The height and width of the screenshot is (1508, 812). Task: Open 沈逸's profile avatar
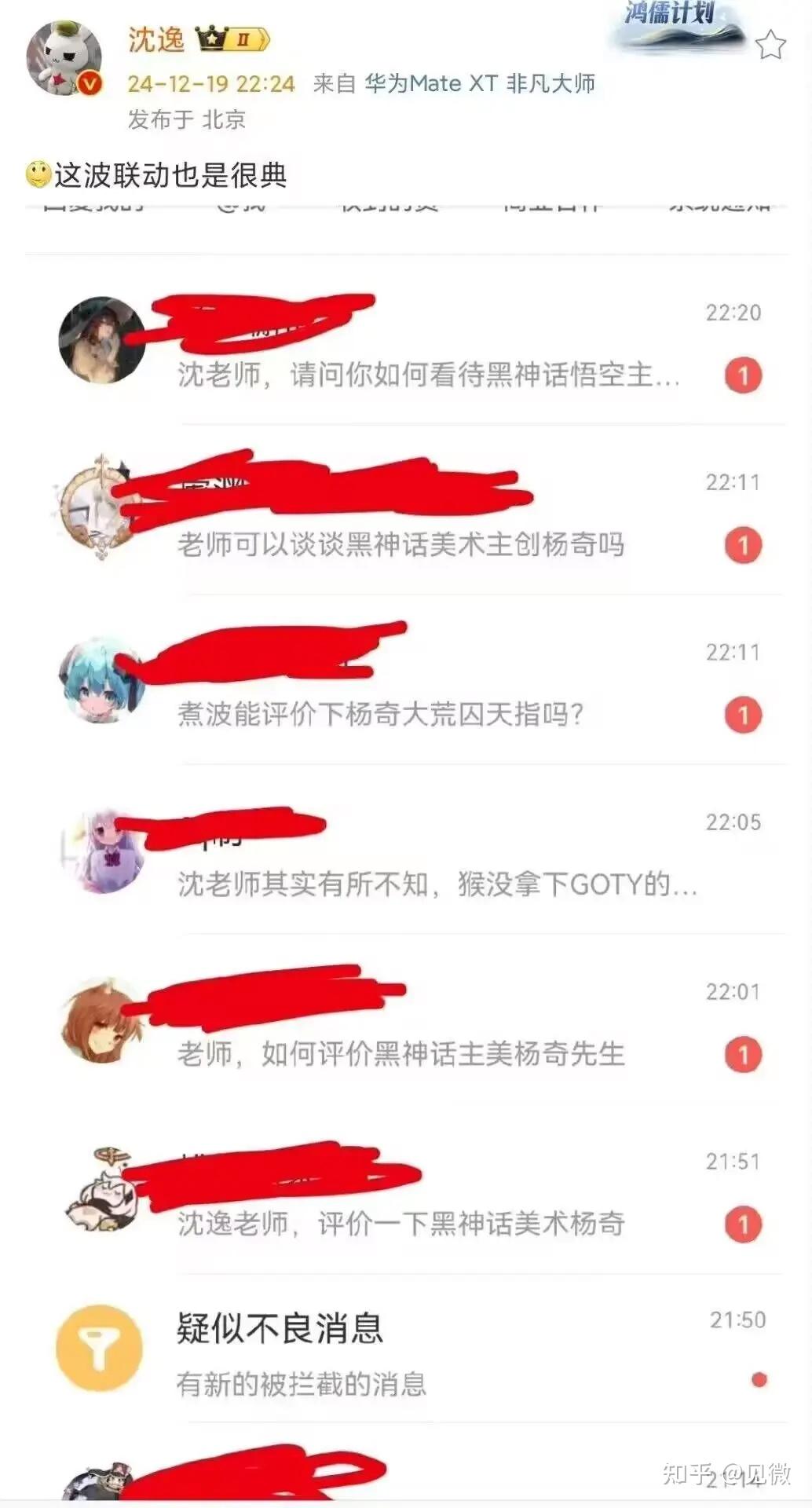tap(64, 57)
